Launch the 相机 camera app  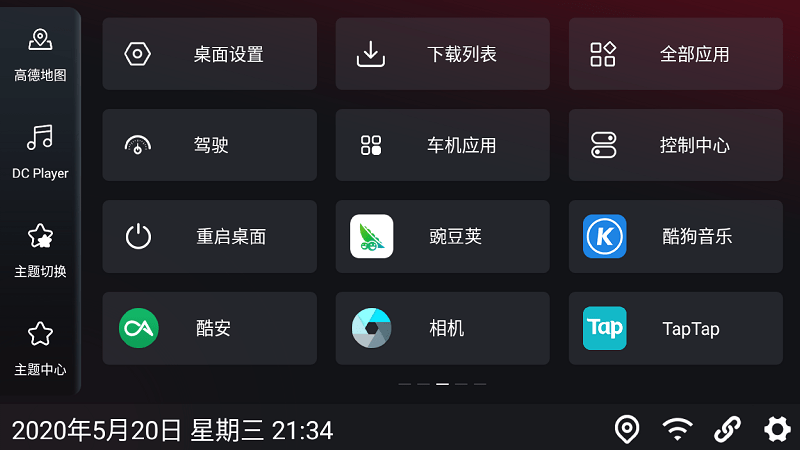click(x=442, y=328)
